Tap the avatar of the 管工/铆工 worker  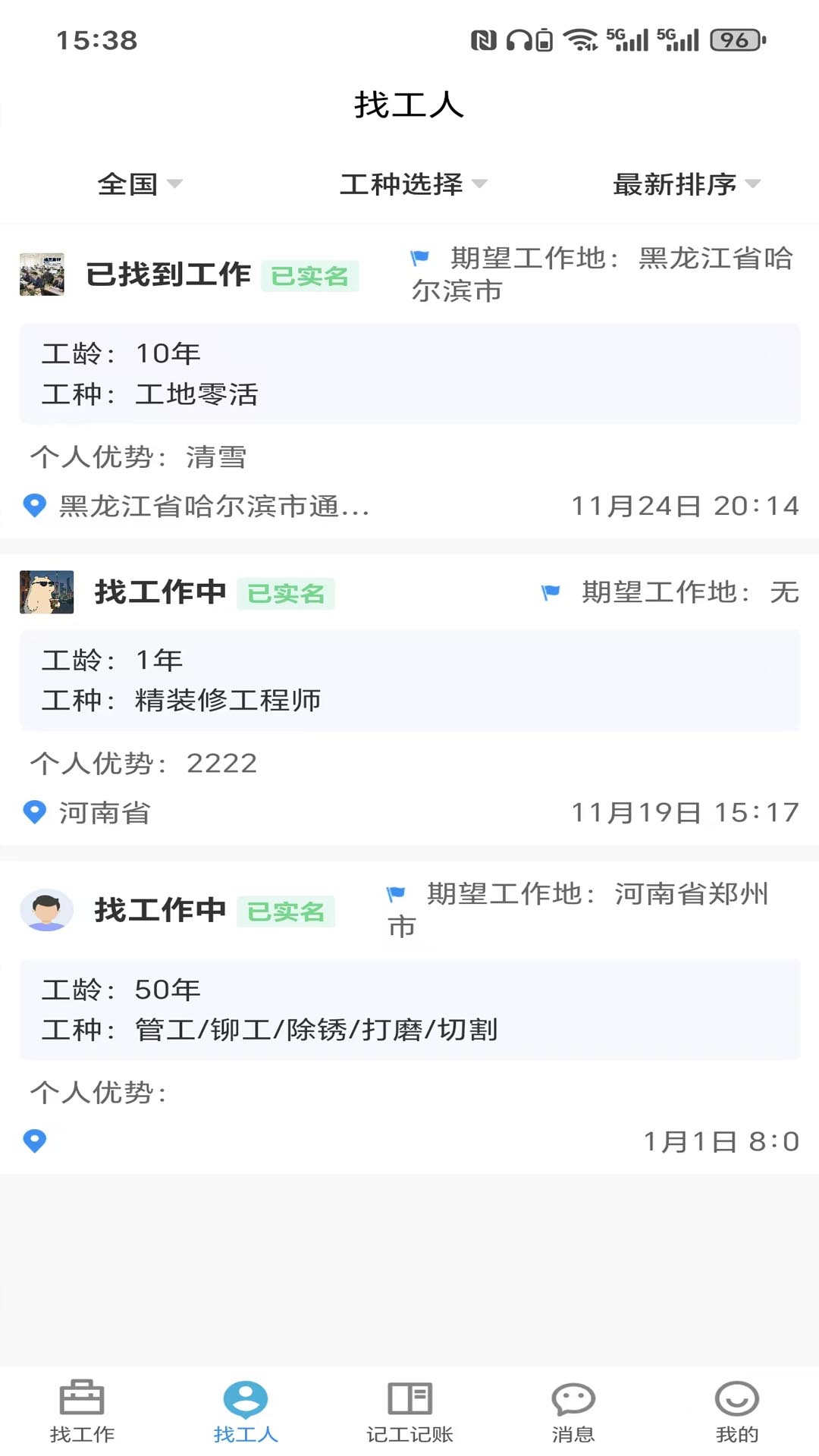[x=47, y=910]
